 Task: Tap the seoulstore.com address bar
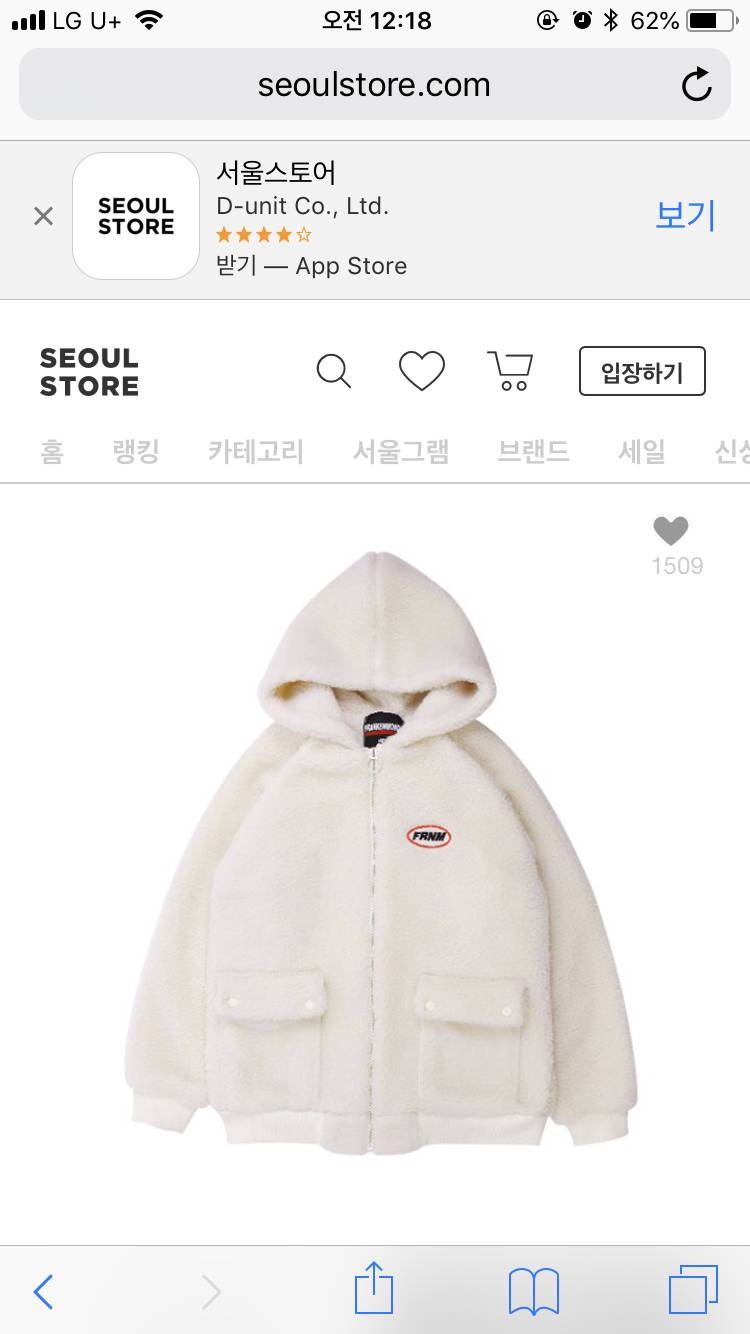pyautogui.click(x=374, y=84)
